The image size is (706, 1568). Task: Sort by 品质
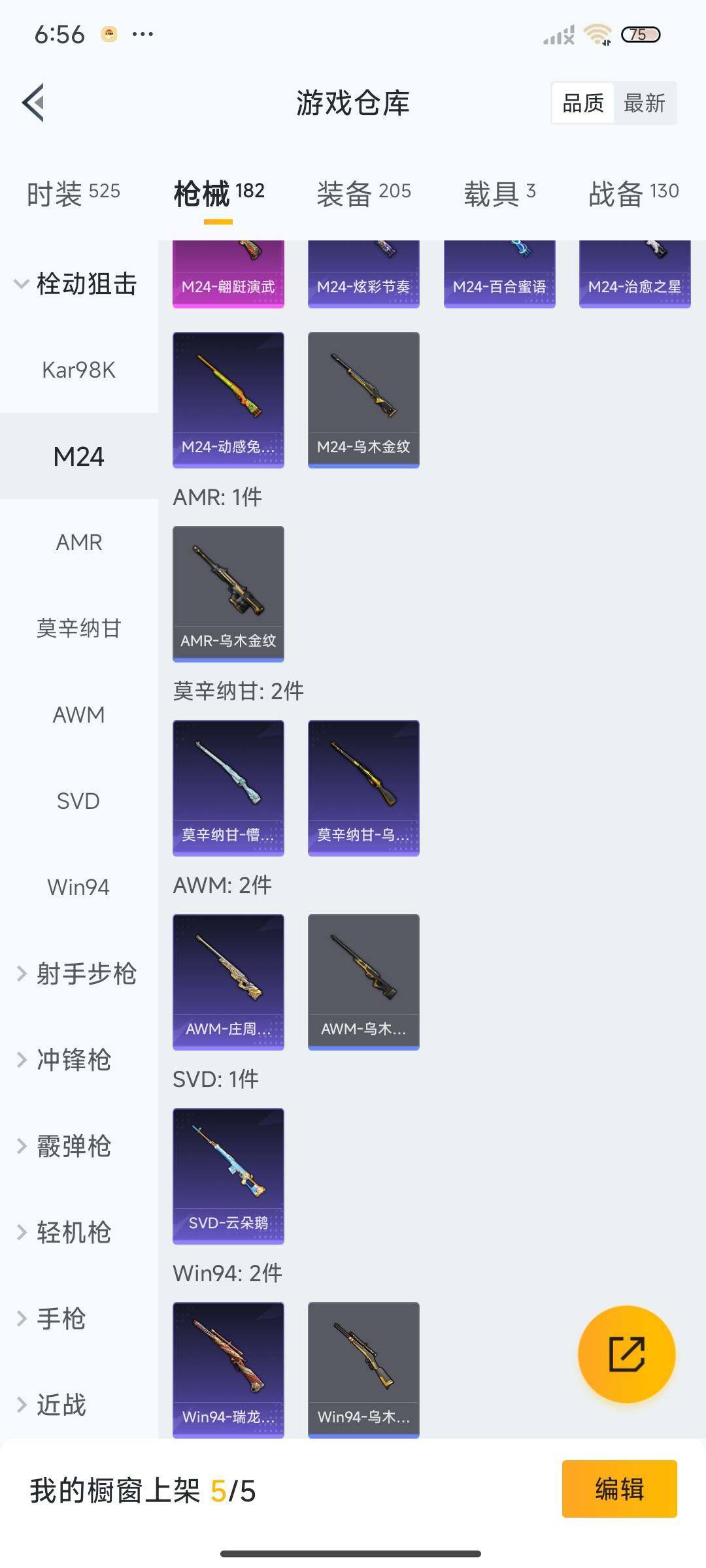(583, 103)
